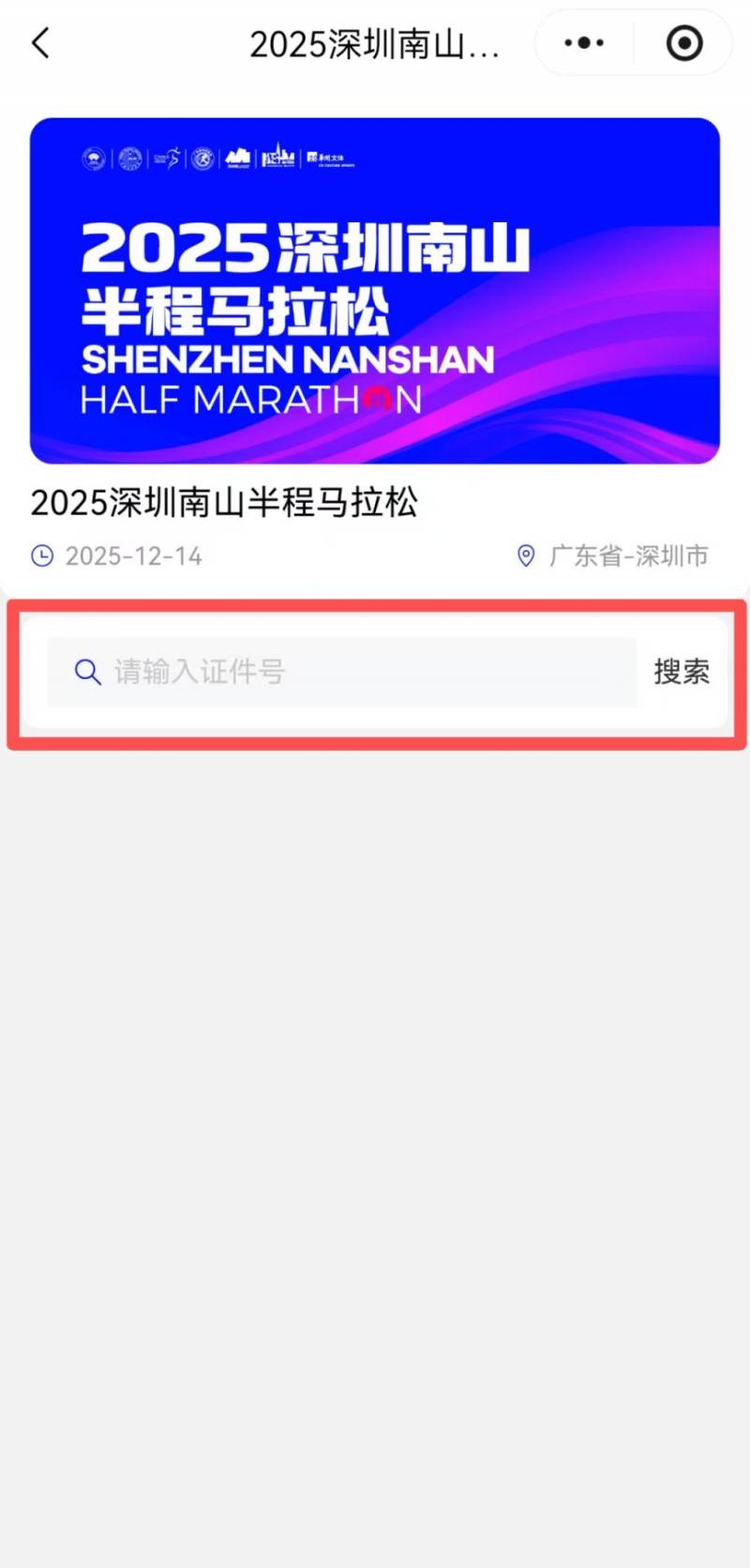Click the 广东省-深圳市 location text
This screenshot has height=1568, width=750.
629,555
